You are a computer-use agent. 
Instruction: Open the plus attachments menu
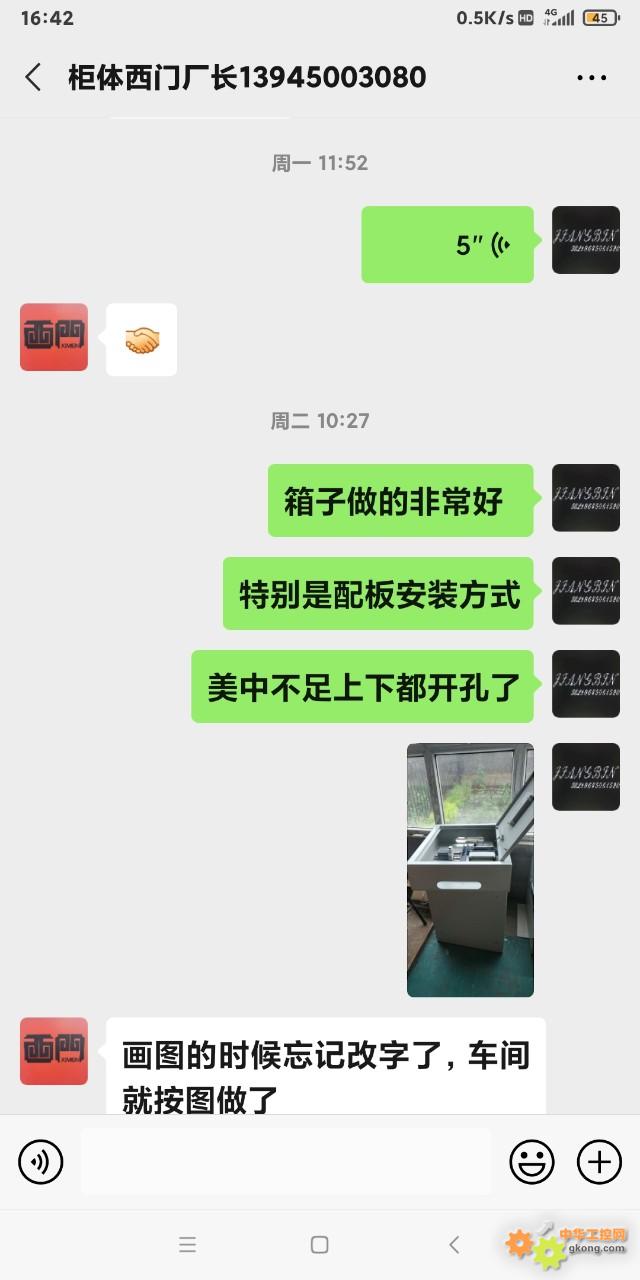point(599,1161)
